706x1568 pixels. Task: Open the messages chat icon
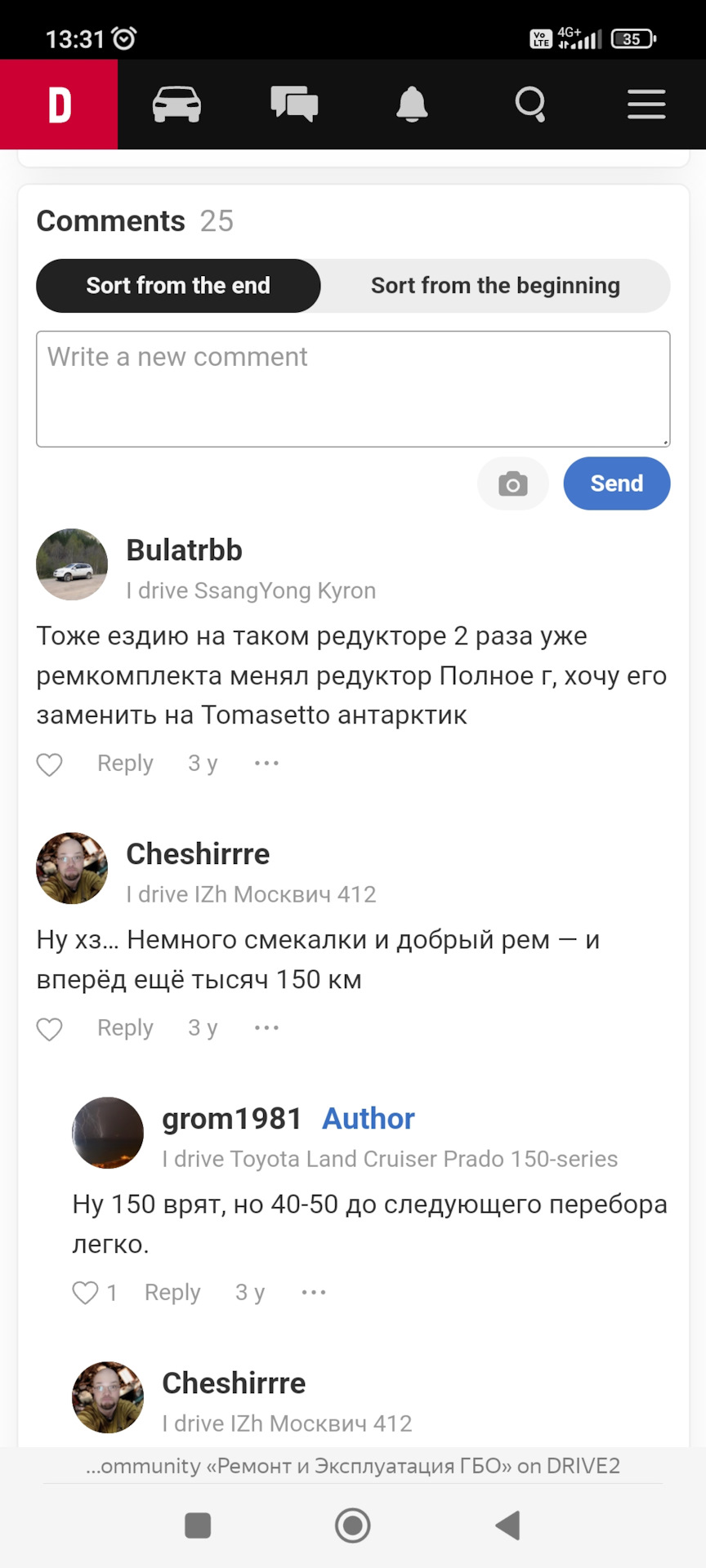click(x=294, y=105)
